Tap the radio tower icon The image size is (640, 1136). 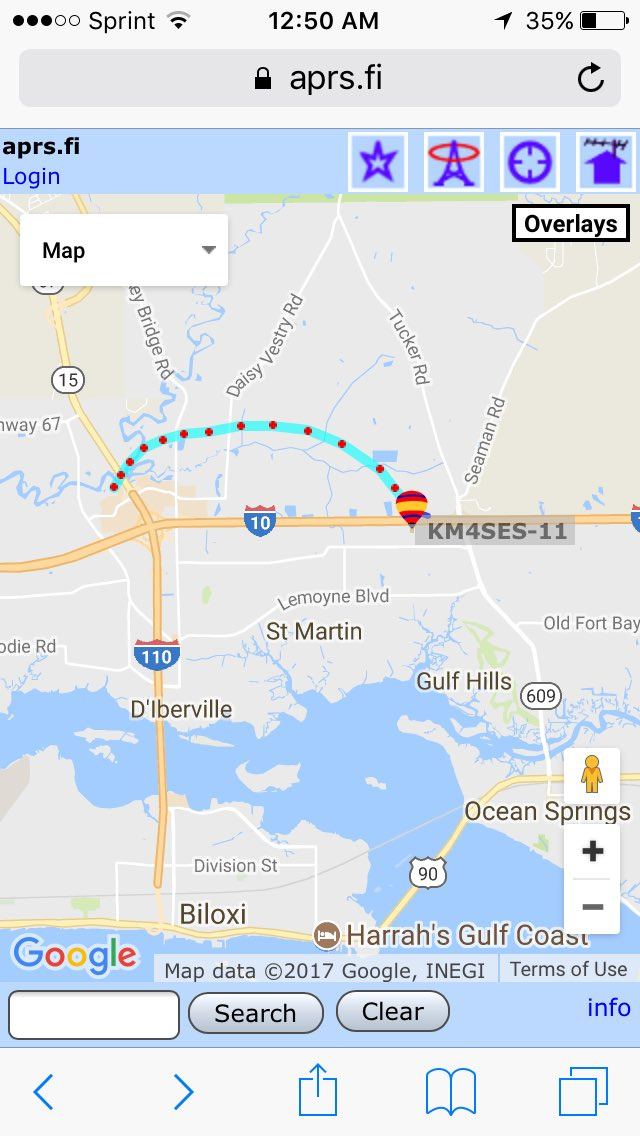pos(454,162)
